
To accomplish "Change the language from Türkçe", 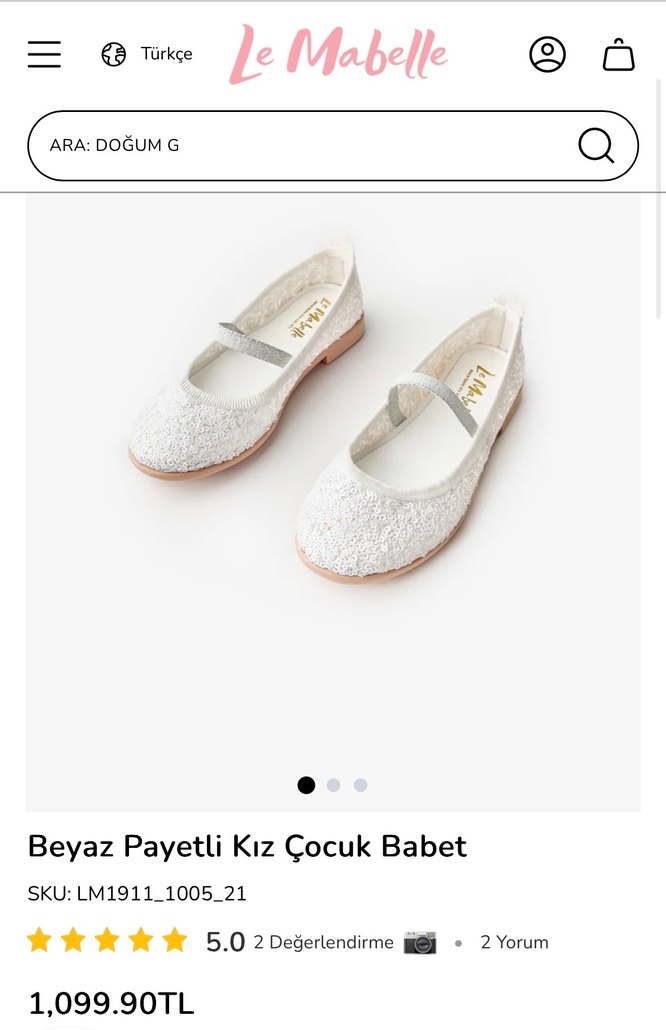I will click(147, 54).
